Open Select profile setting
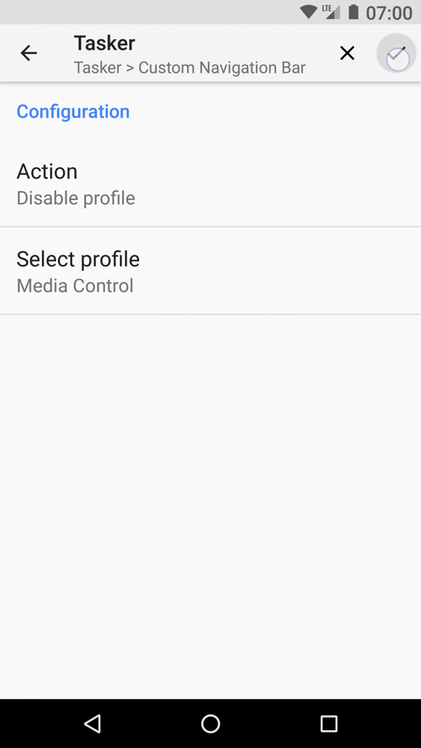This screenshot has width=421, height=748. click(210, 271)
